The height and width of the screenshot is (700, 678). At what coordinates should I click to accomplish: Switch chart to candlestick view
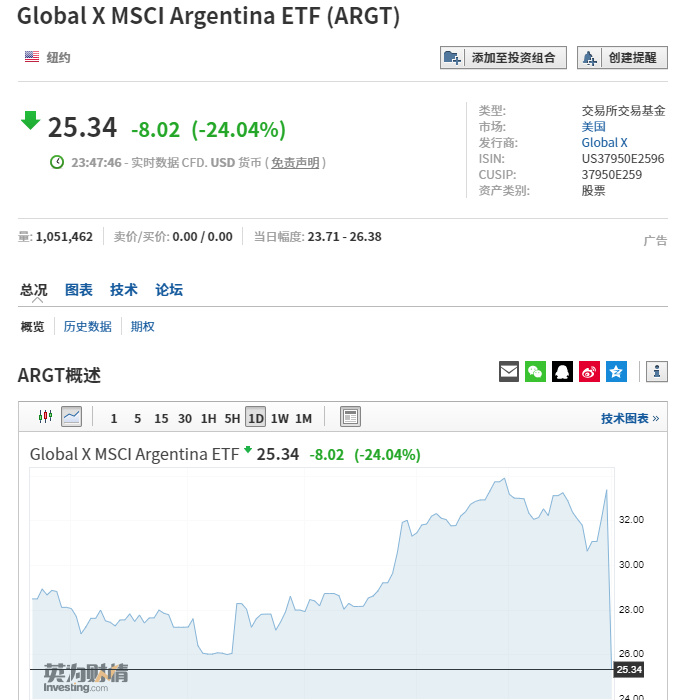pos(45,417)
